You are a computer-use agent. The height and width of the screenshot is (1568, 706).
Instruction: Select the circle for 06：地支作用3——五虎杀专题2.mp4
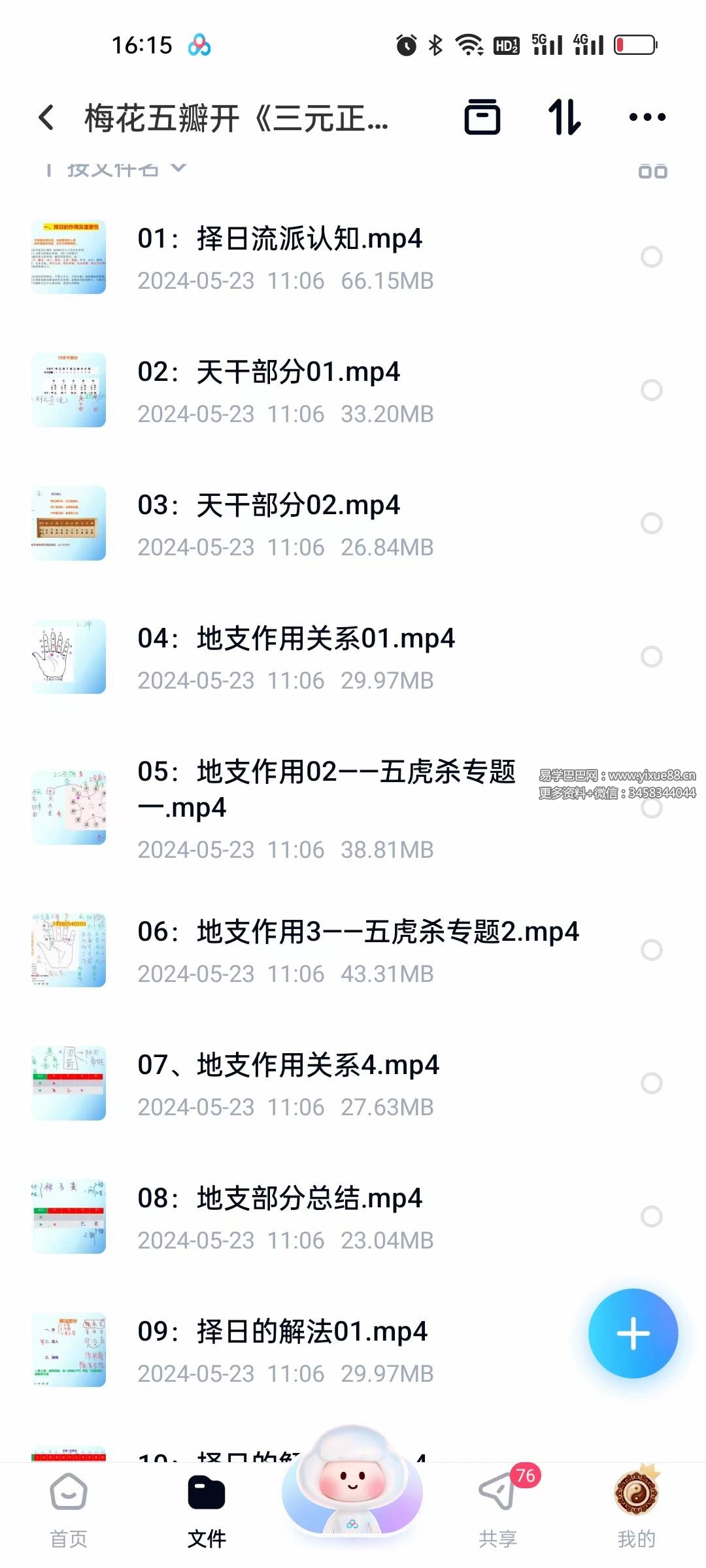tap(652, 950)
